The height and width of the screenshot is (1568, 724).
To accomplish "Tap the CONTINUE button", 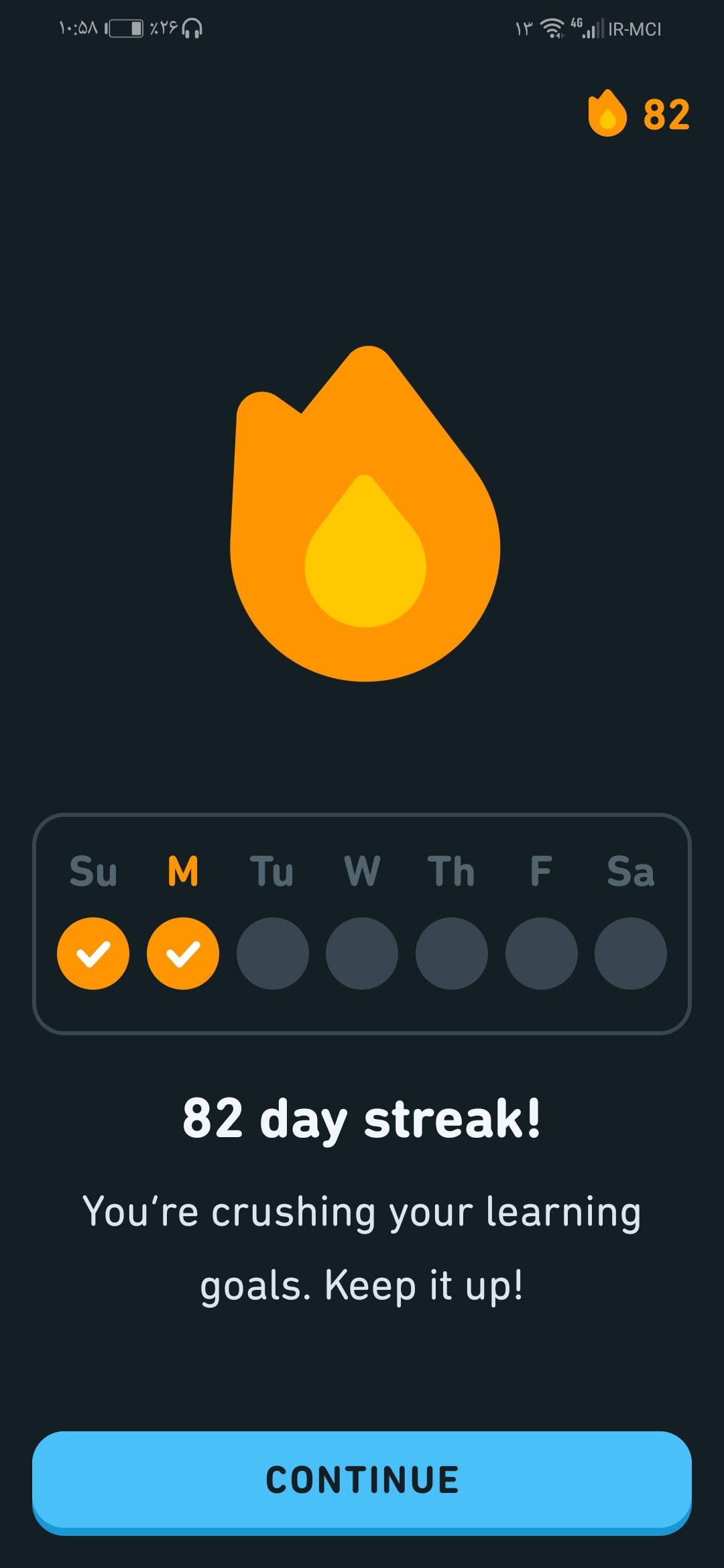I will (x=362, y=1482).
